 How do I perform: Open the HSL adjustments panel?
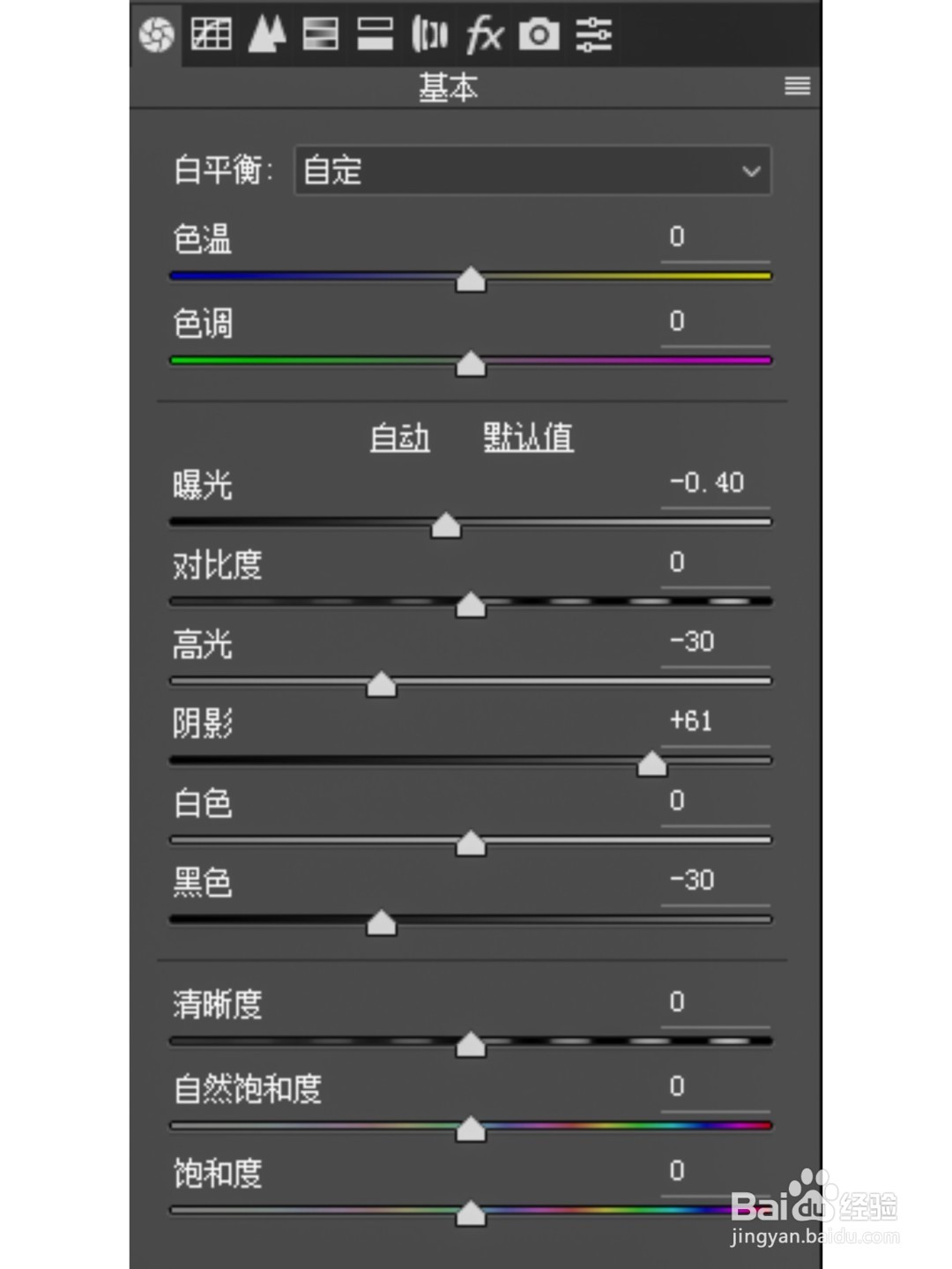[322, 35]
